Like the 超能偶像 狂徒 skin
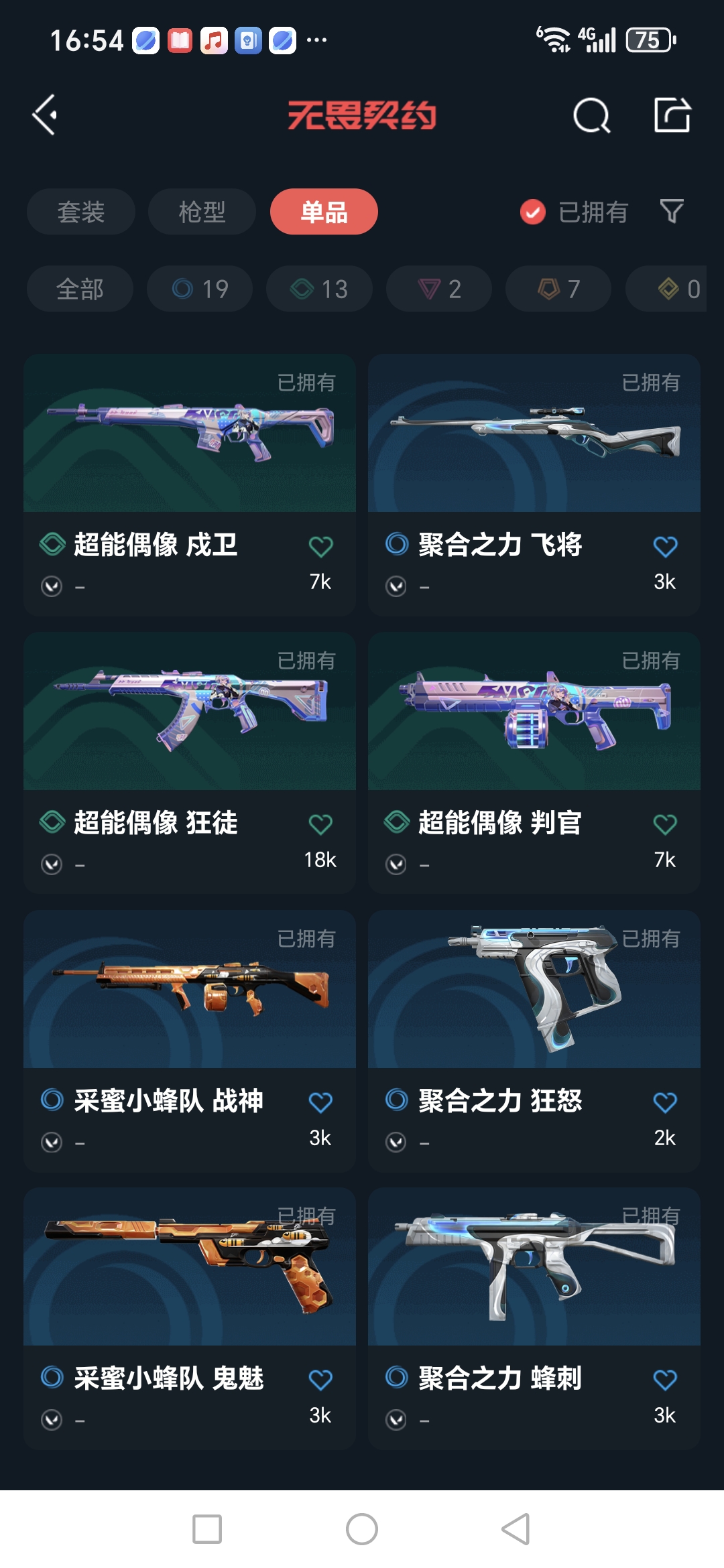 pos(320,824)
